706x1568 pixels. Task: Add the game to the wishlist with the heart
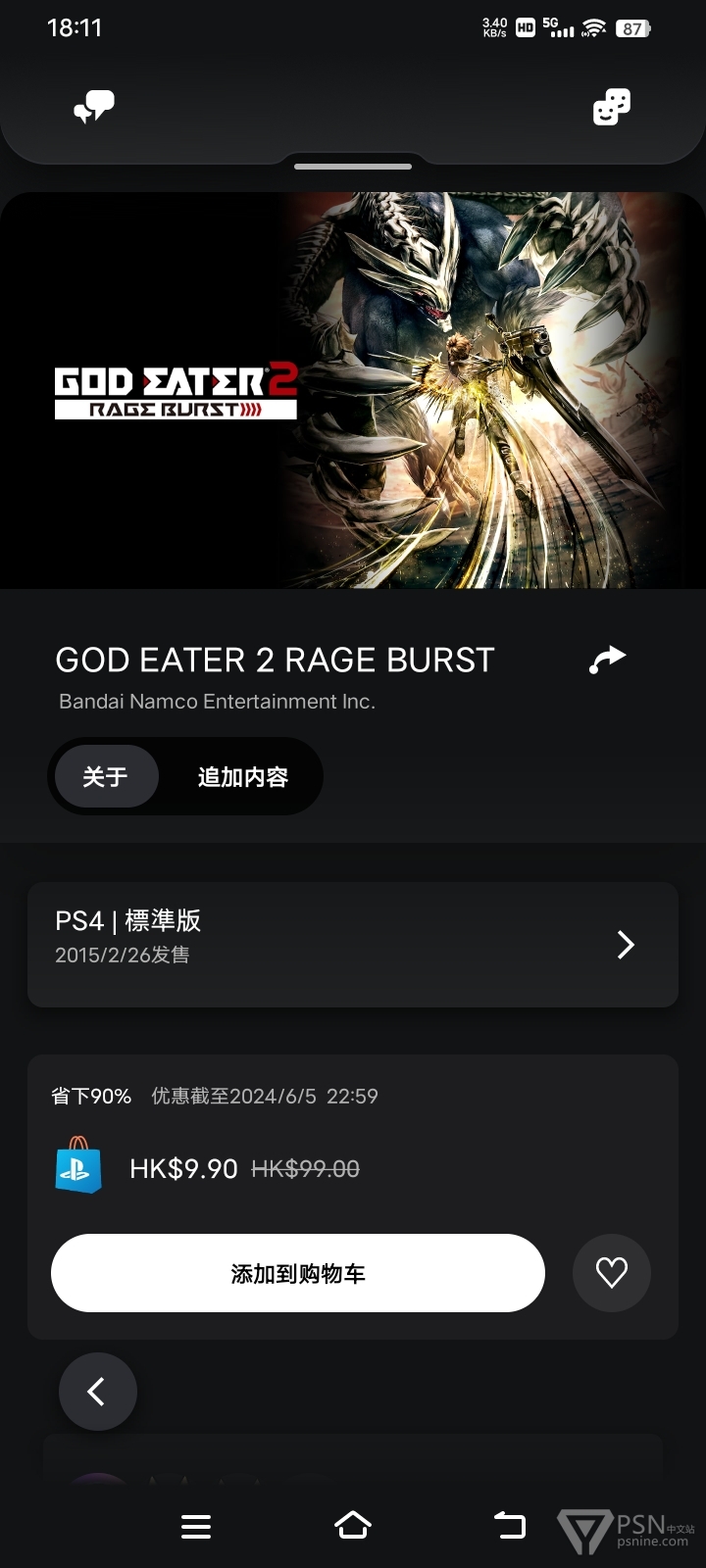coord(612,1273)
